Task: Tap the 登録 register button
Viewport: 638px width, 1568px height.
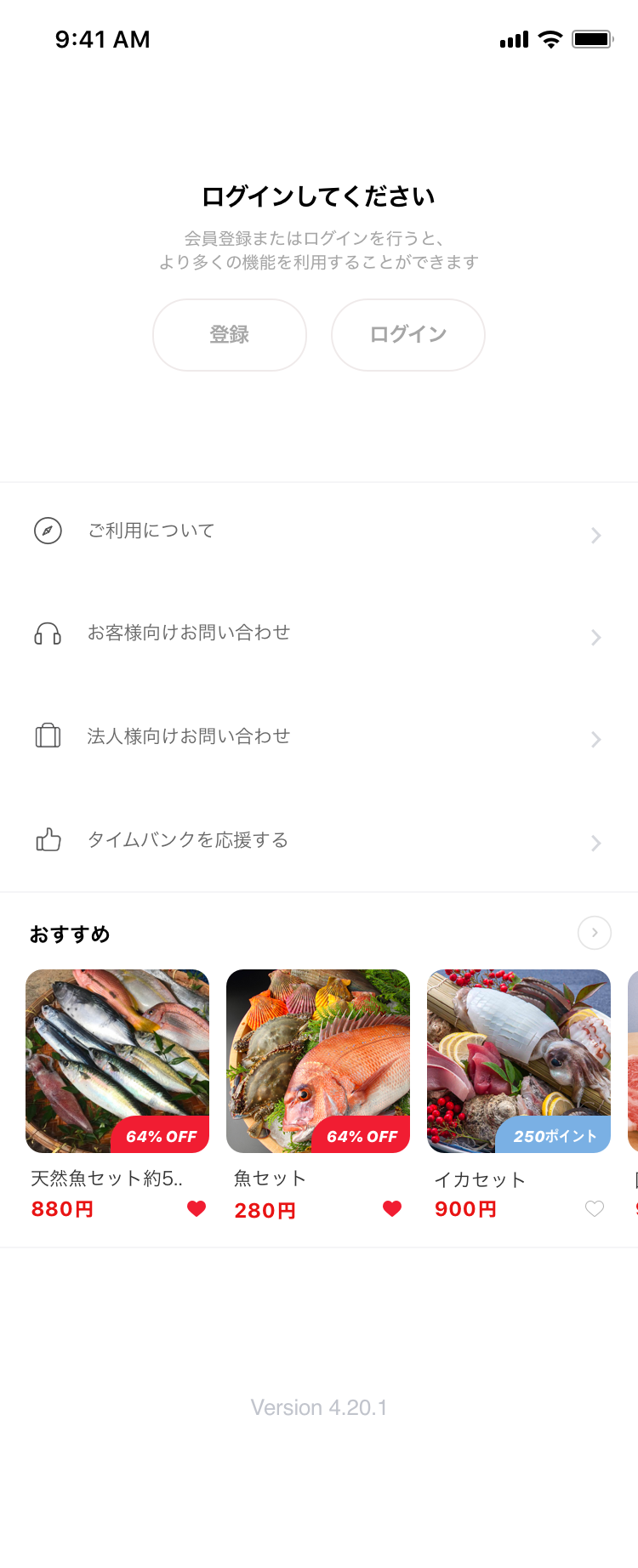Action: 230,335
